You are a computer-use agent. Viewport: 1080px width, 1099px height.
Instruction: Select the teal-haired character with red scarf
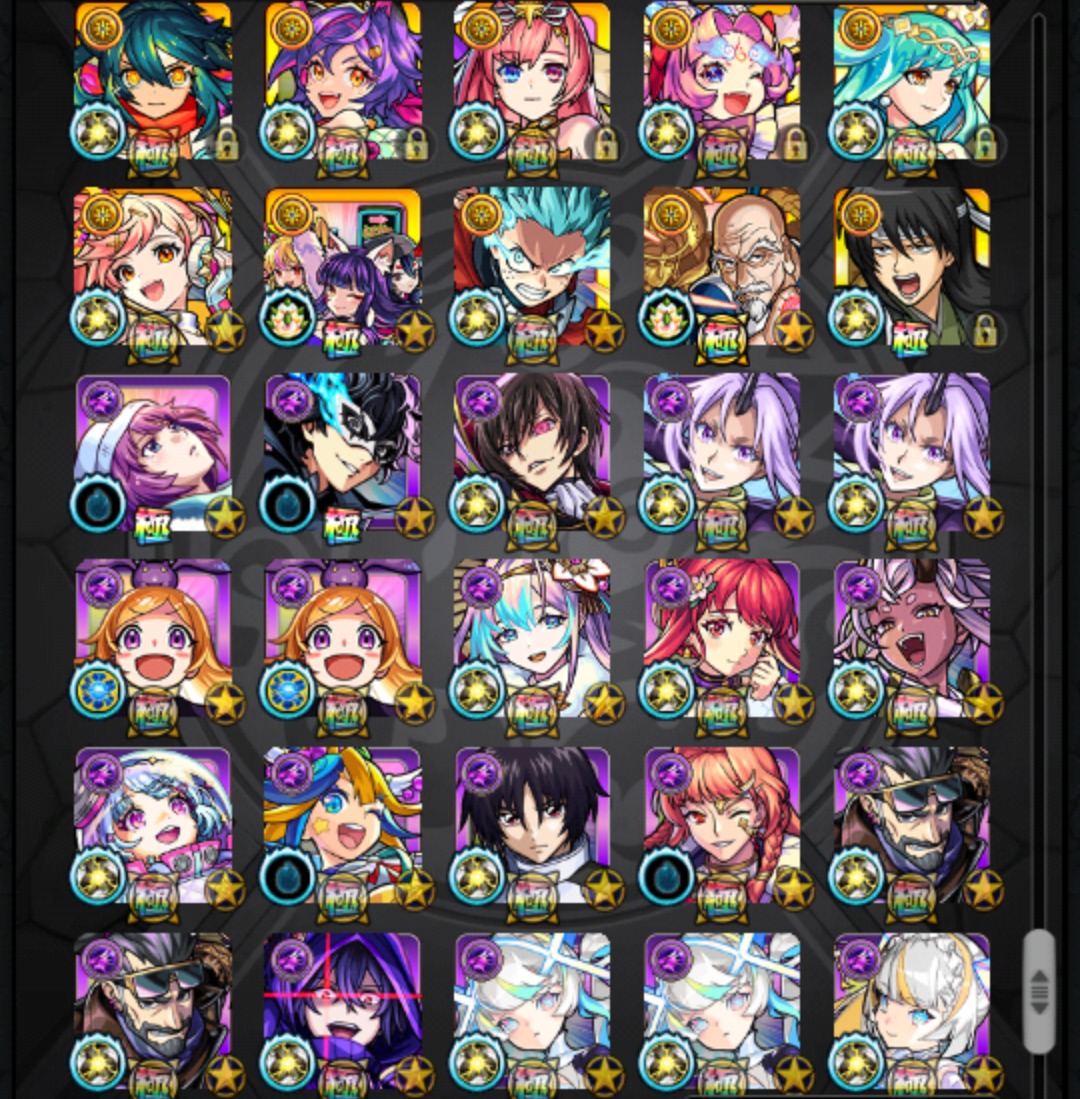152,80
